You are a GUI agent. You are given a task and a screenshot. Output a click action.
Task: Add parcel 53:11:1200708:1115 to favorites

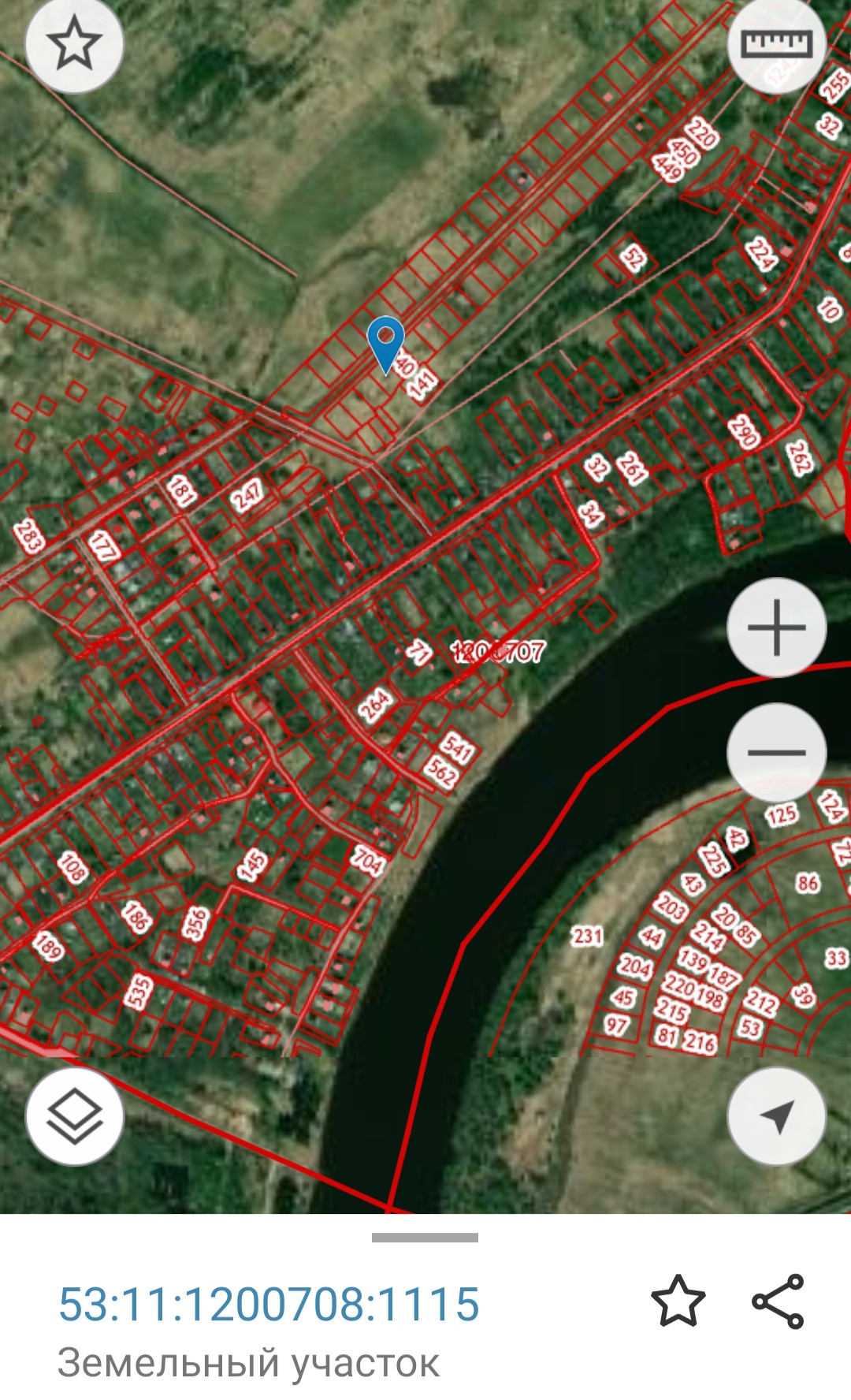678,1301
